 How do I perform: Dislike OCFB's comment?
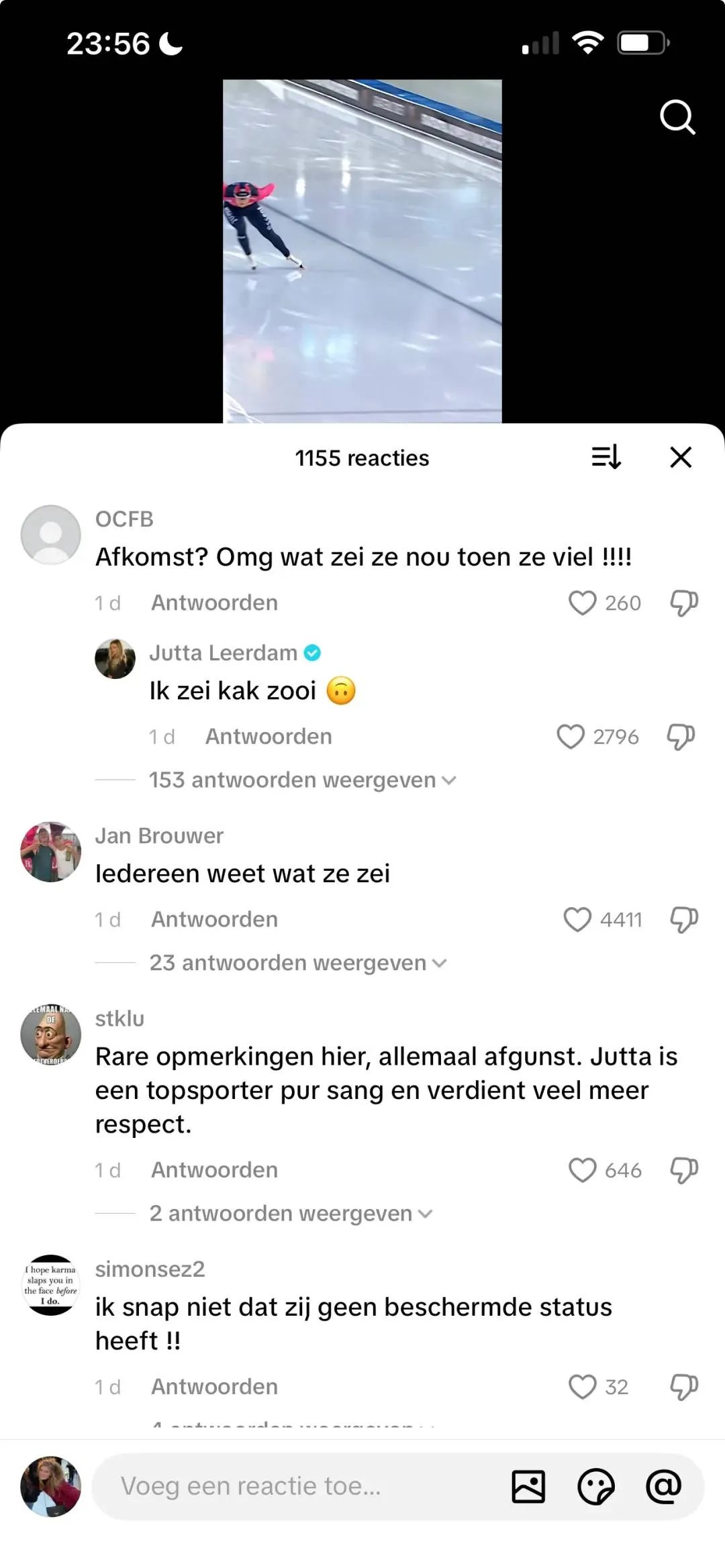pyautogui.click(x=684, y=603)
